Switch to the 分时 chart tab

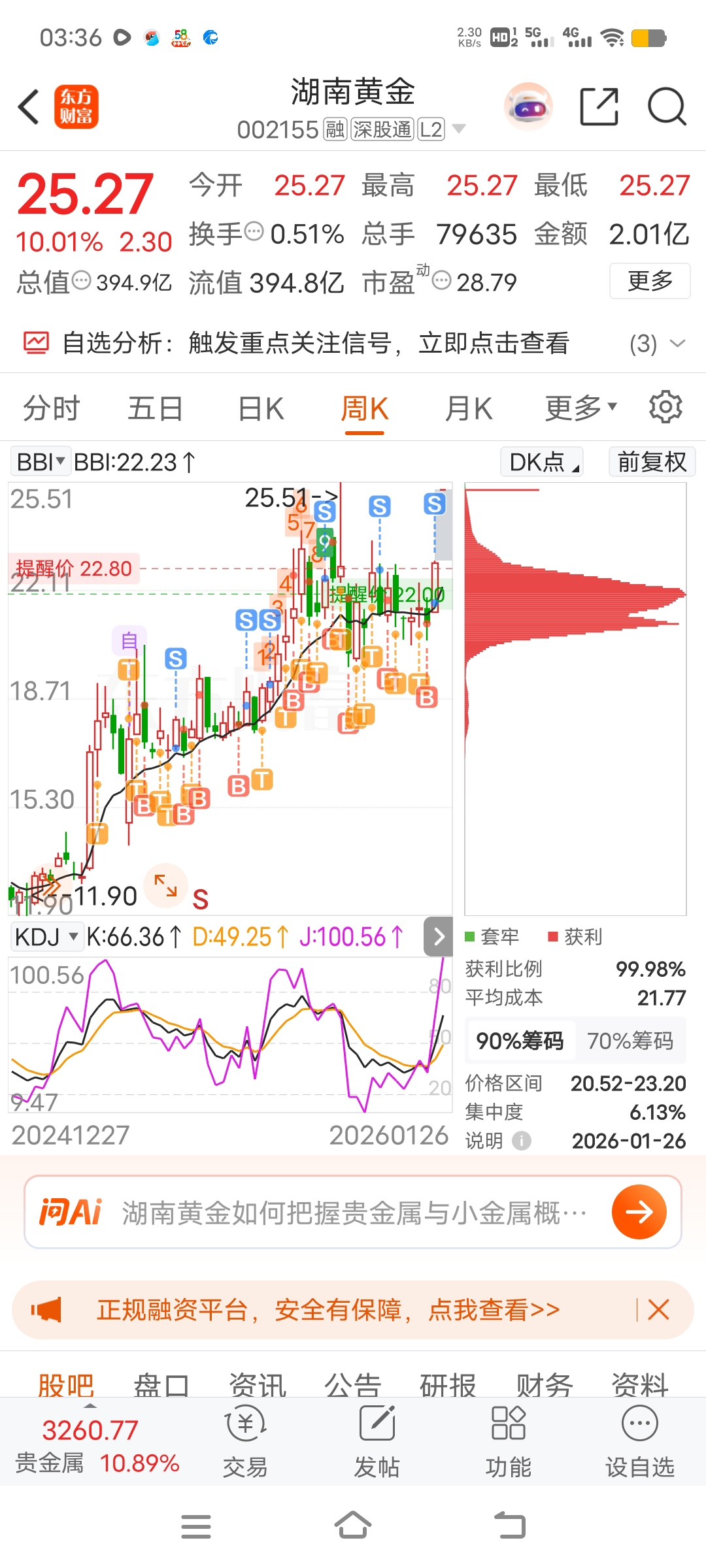51,409
